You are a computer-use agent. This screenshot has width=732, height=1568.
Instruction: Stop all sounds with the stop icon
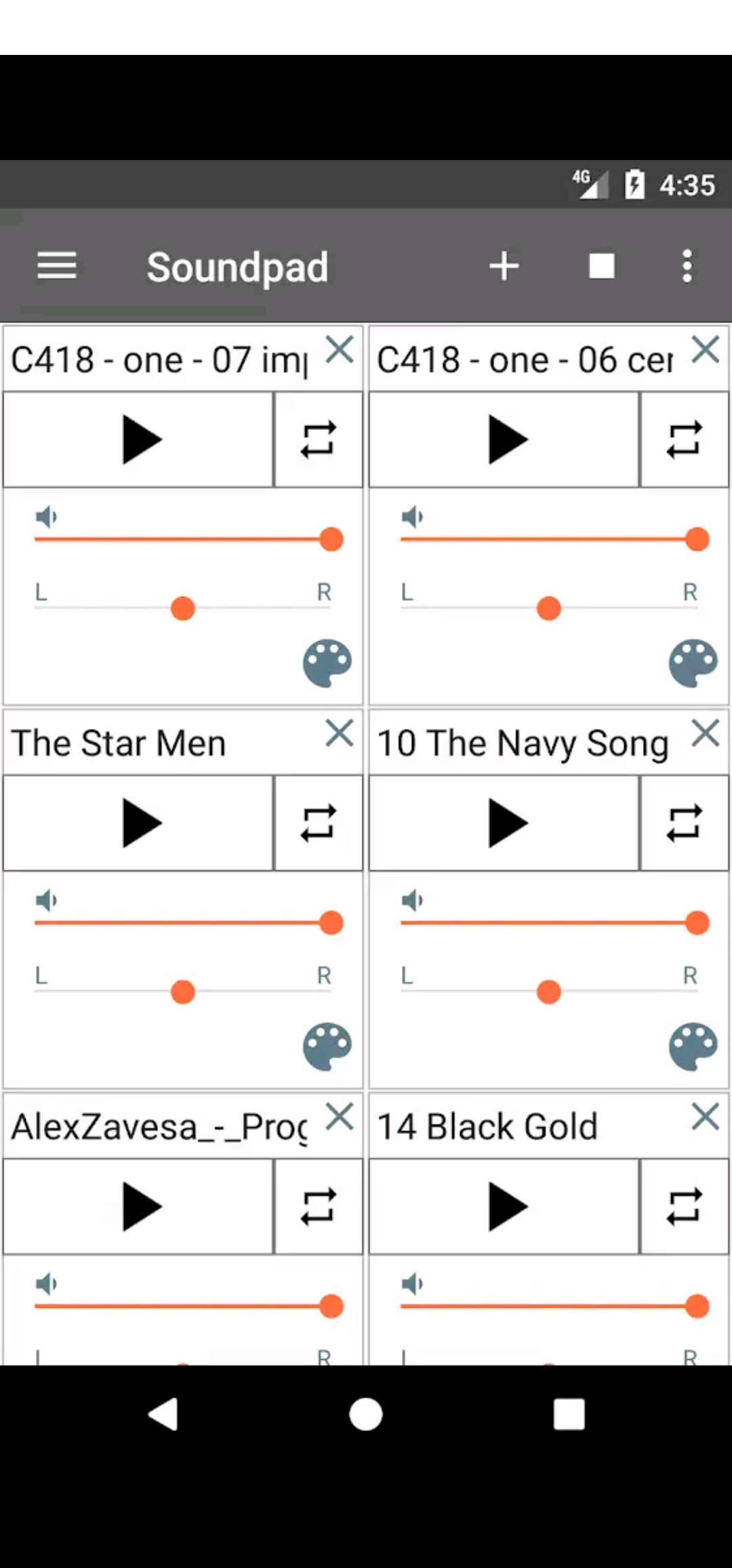click(602, 266)
